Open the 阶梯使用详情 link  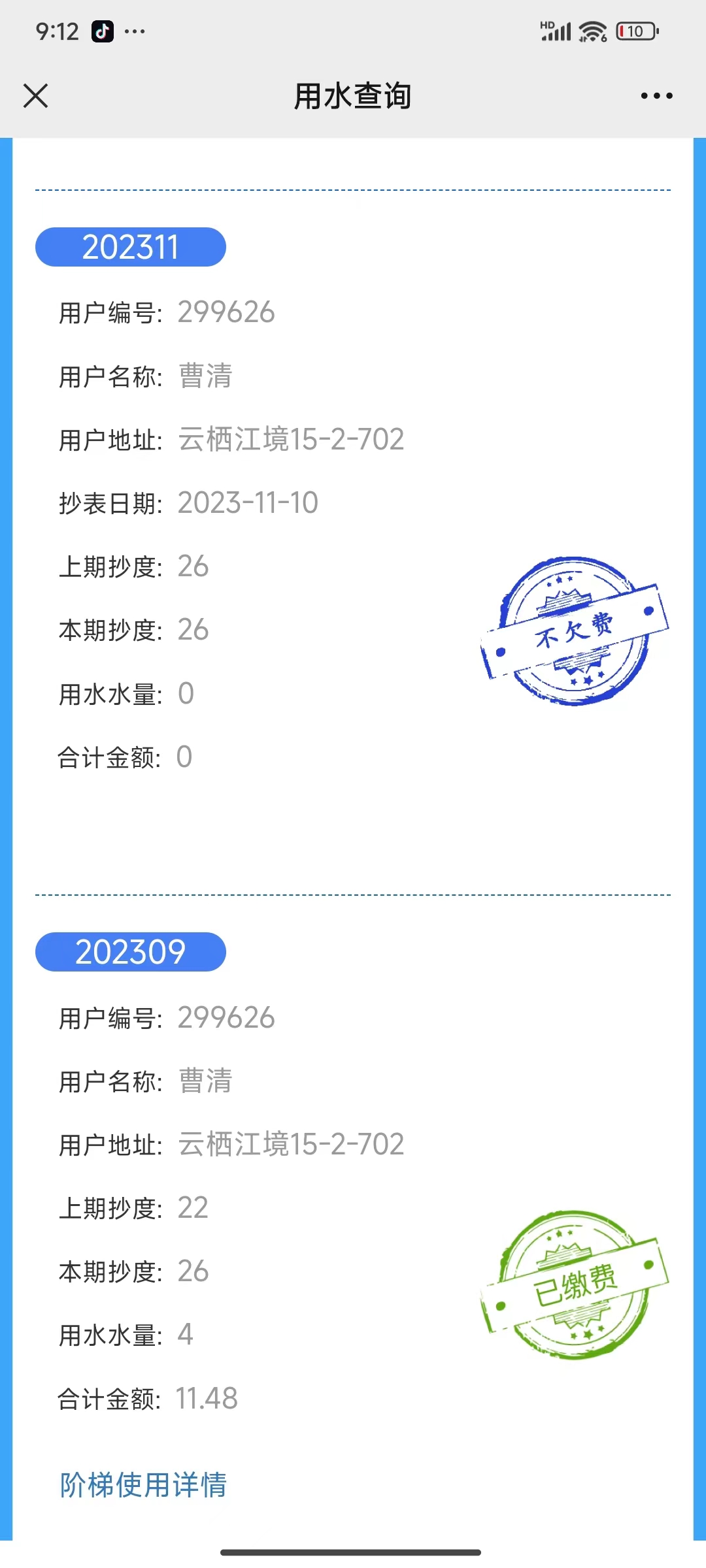(143, 1484)
